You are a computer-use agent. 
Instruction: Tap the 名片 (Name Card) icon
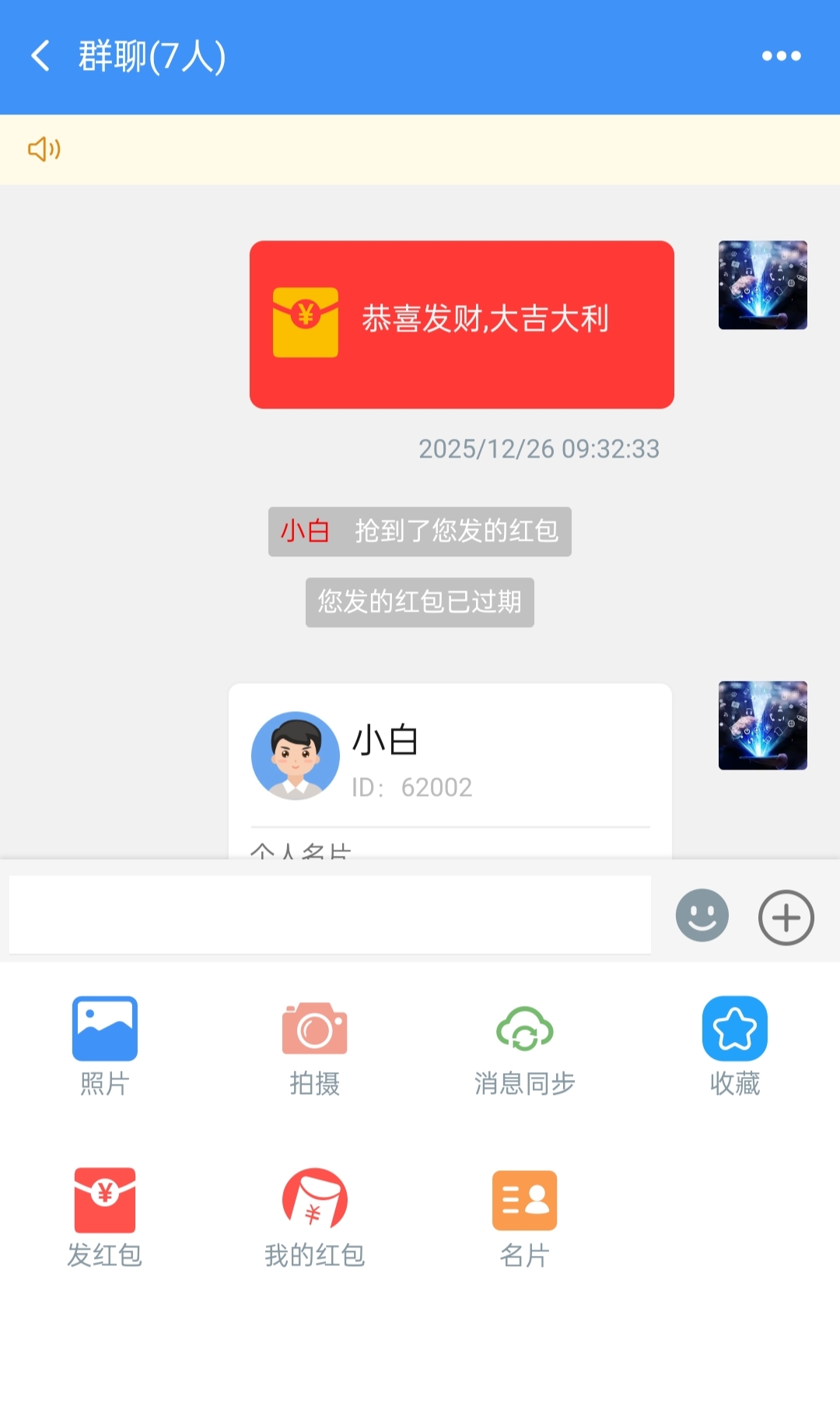click(x=523, y=1200)
